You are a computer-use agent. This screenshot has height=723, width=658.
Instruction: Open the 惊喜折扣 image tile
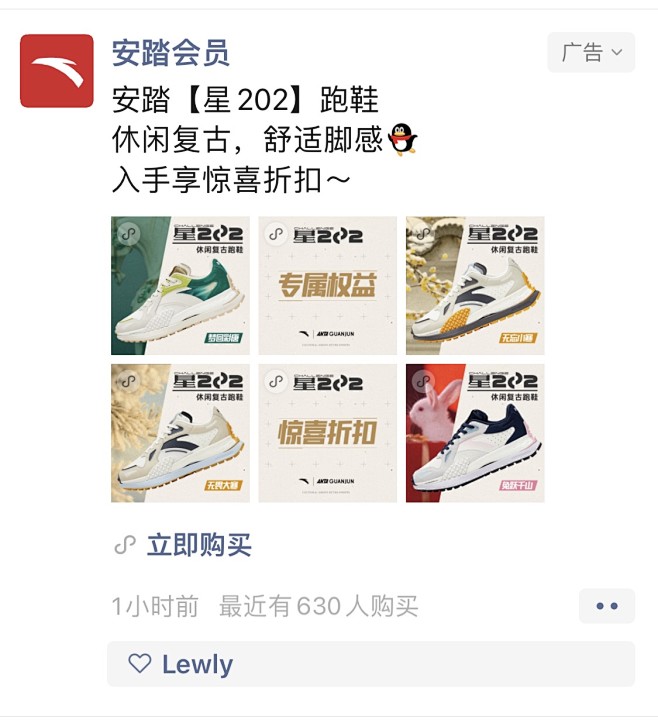327,433
